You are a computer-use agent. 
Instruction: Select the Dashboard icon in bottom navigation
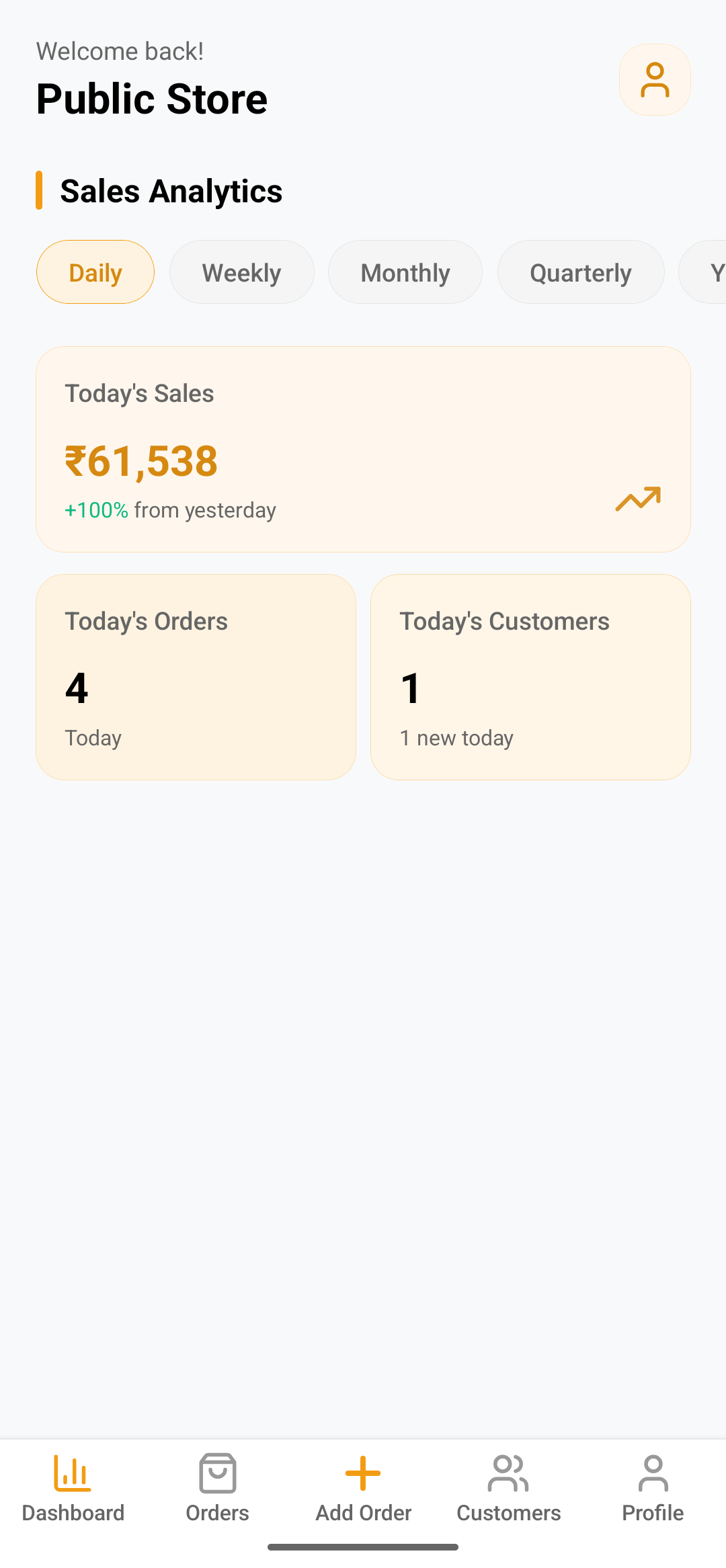click(73, 1473)
